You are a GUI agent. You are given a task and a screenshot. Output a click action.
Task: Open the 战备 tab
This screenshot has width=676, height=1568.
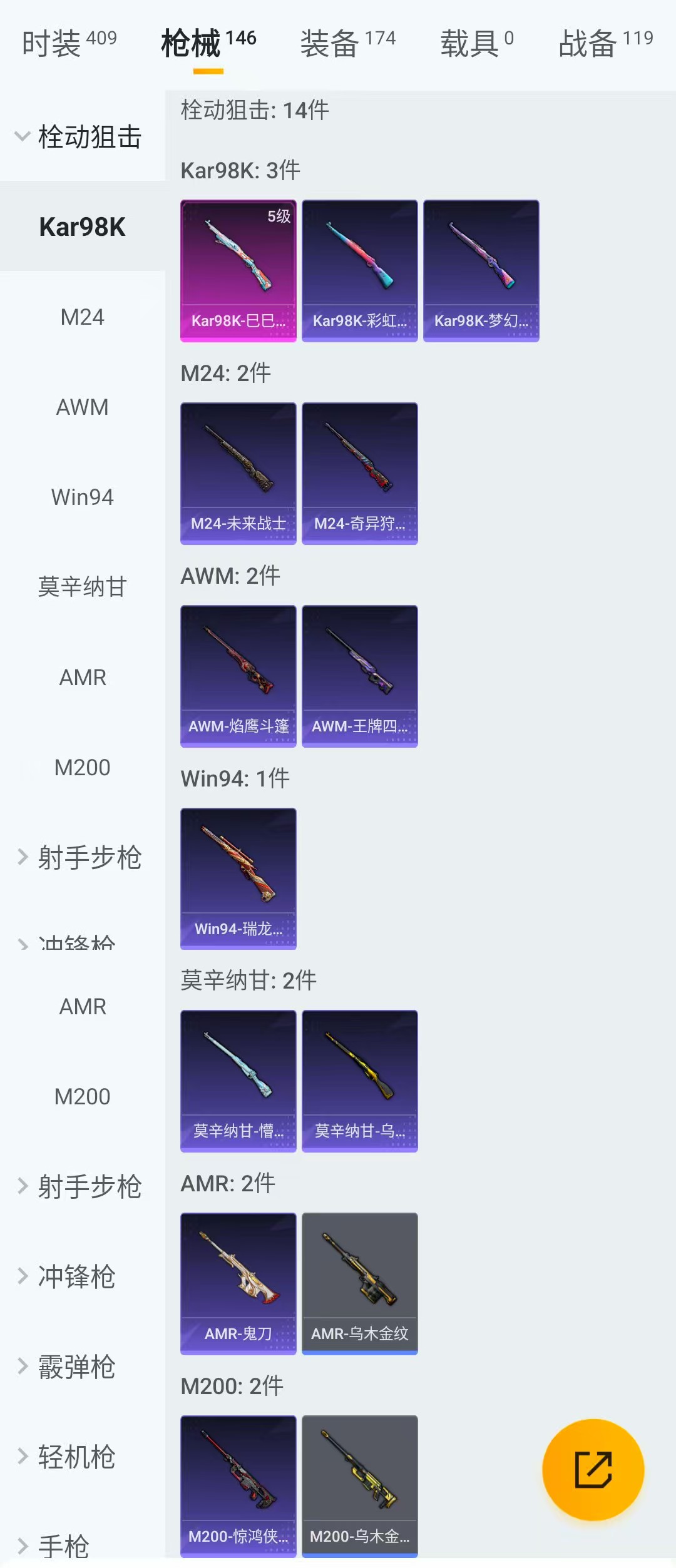(x=605, y=43)
